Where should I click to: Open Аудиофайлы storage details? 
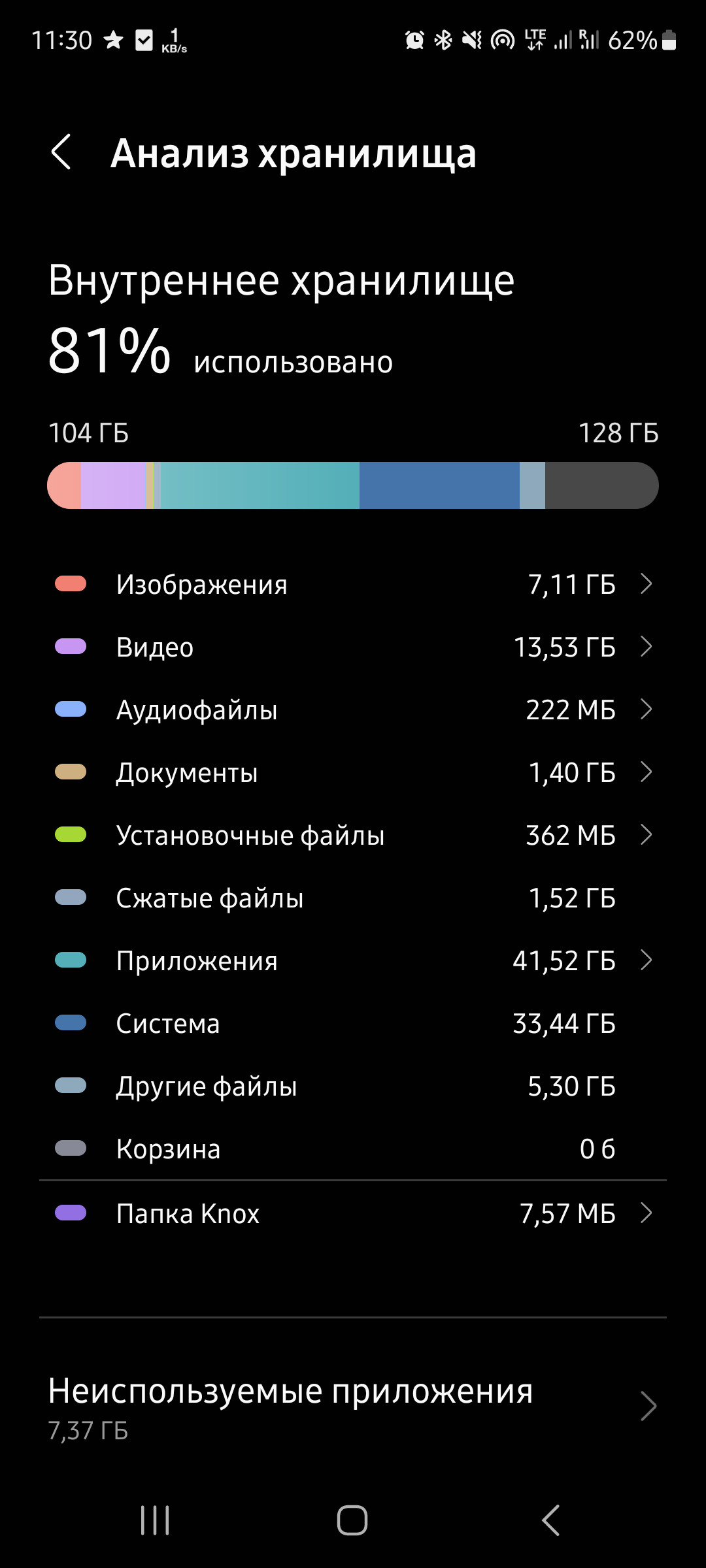pyautogui.click(x=353, y=710)
